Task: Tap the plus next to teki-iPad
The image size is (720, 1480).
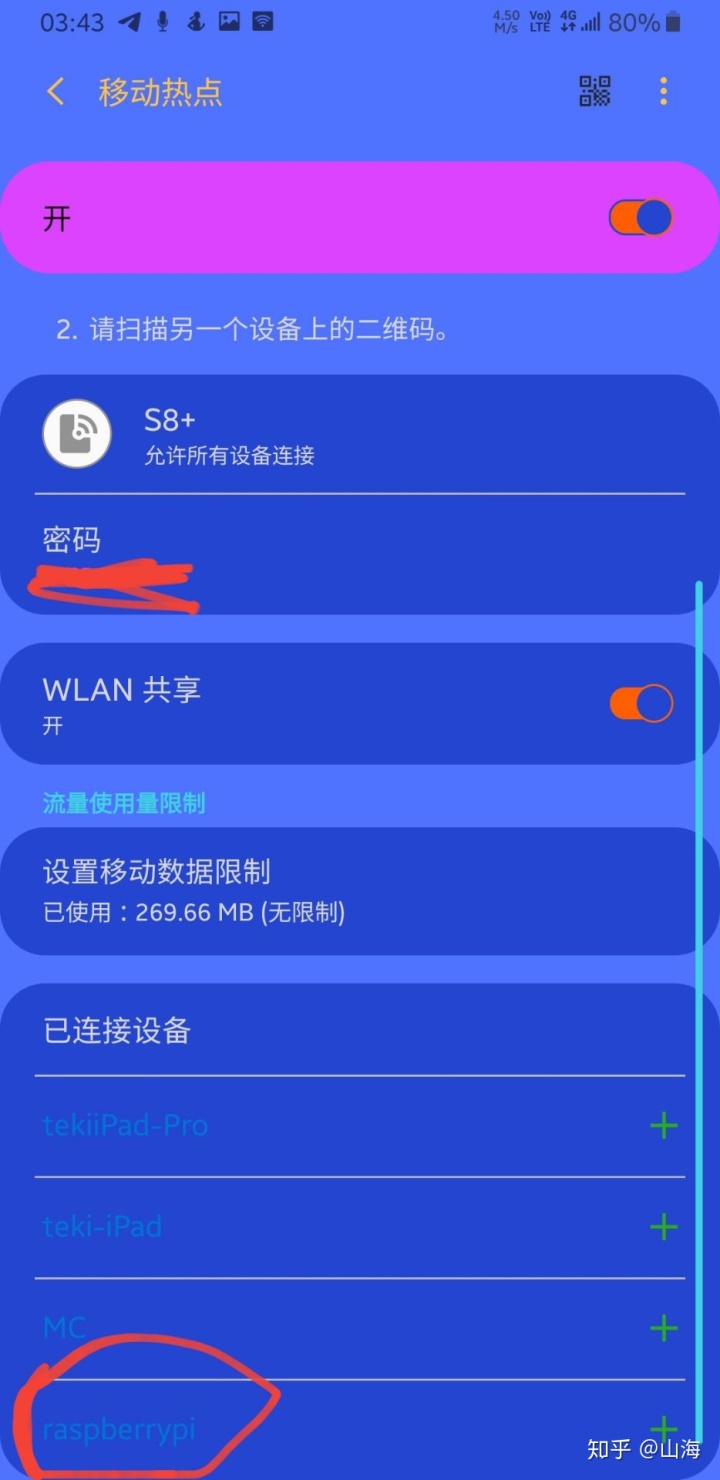Action: pos(663,1226)
